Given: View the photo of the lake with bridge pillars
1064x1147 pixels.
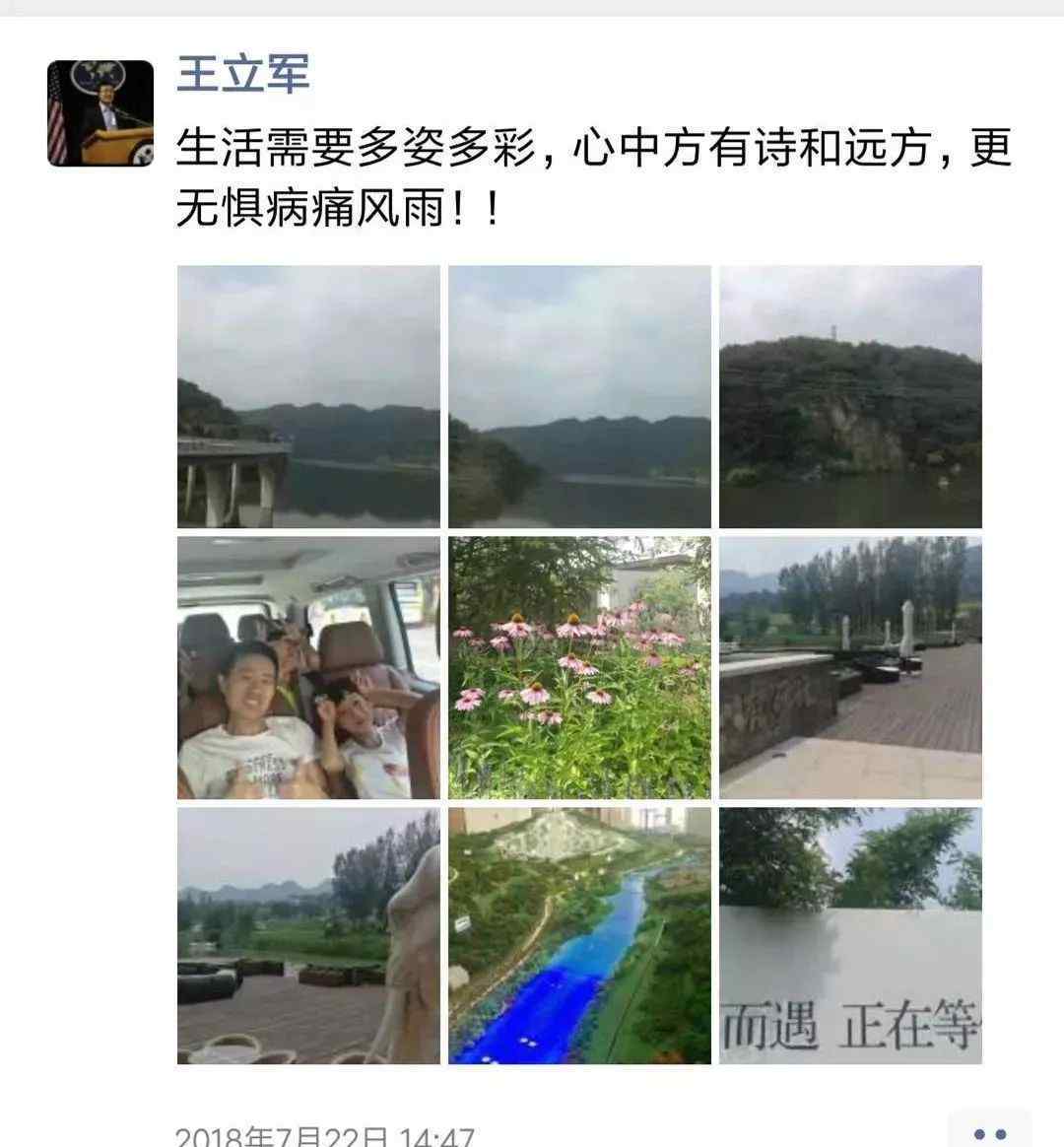Looking at the screenshot, I should click(x=308, y=397).
